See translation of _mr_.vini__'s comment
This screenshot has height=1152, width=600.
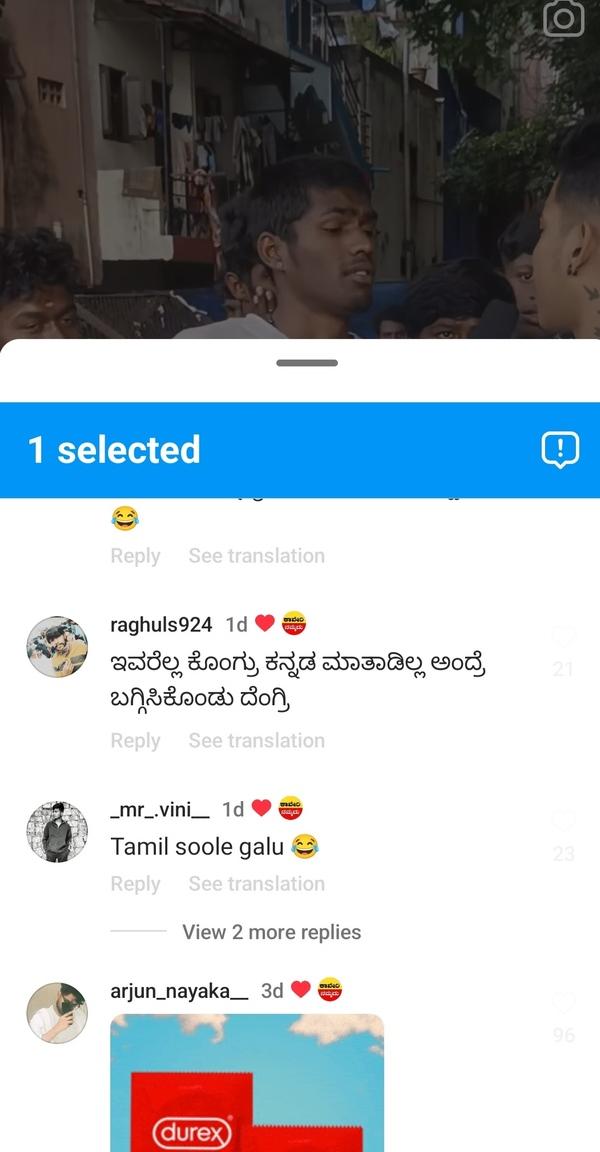(256, 884)
